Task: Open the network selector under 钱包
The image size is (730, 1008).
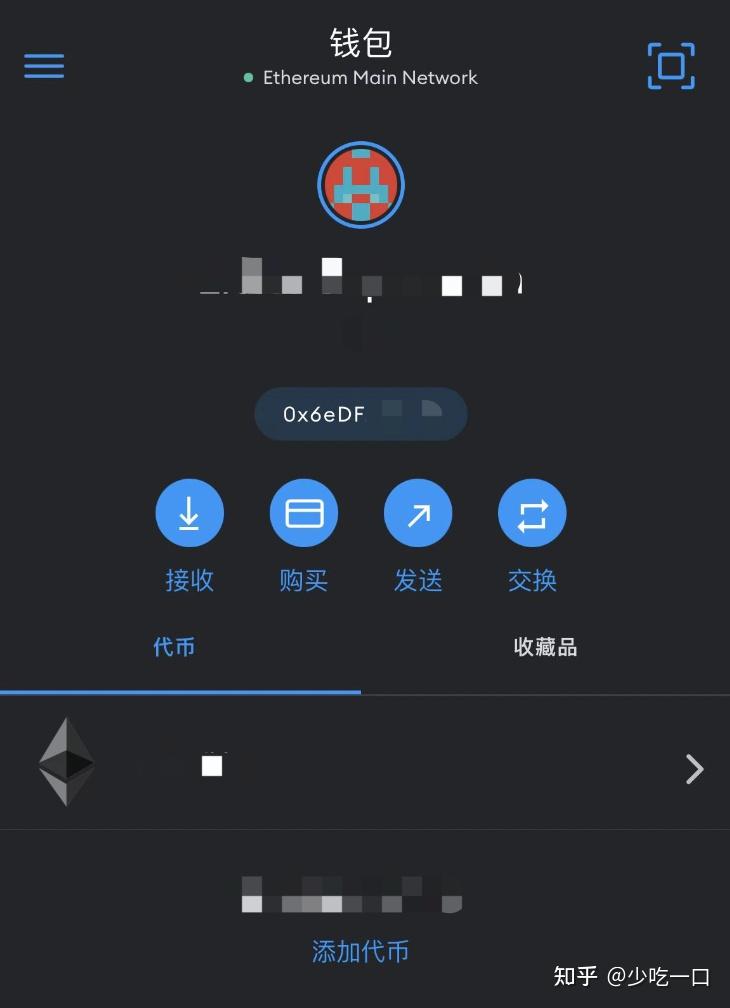Action: [x=361, y=78]
